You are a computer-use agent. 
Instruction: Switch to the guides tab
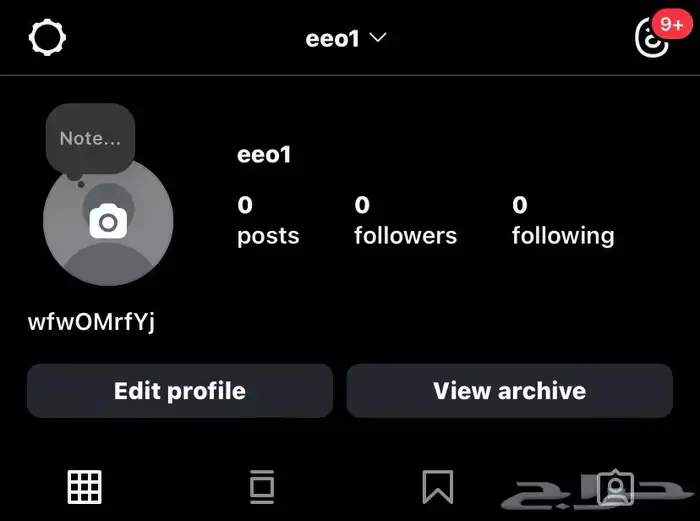tap(262, 487)
